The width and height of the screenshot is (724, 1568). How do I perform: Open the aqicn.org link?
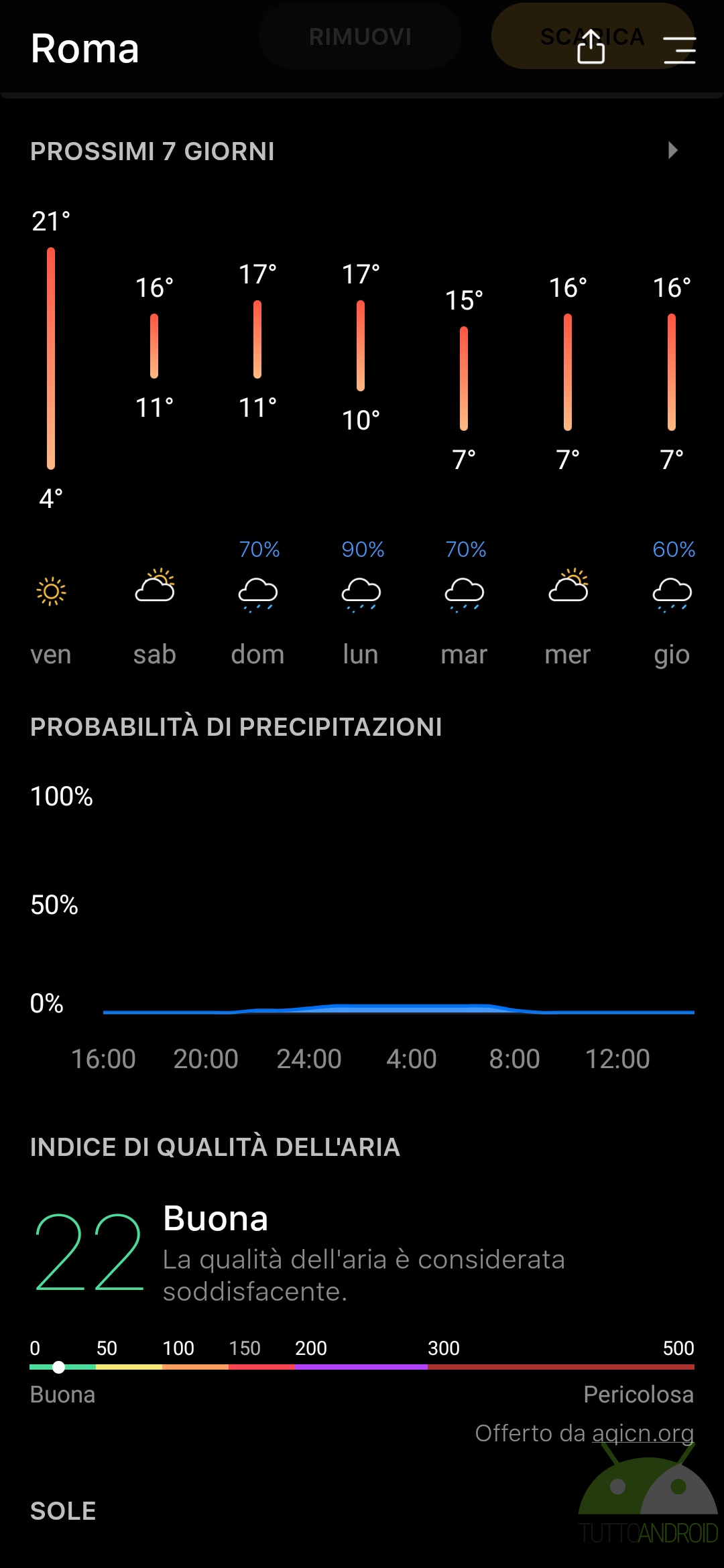[x=643, y=1433]
